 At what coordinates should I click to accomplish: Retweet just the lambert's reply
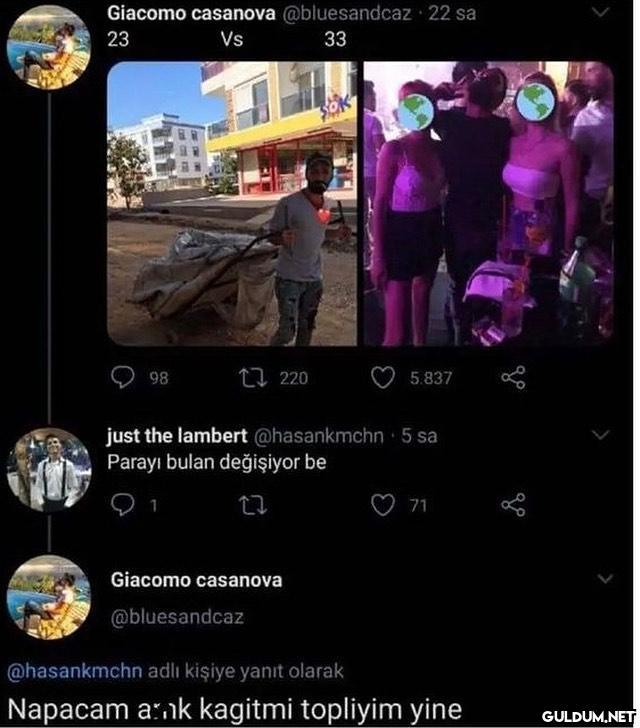253,505
